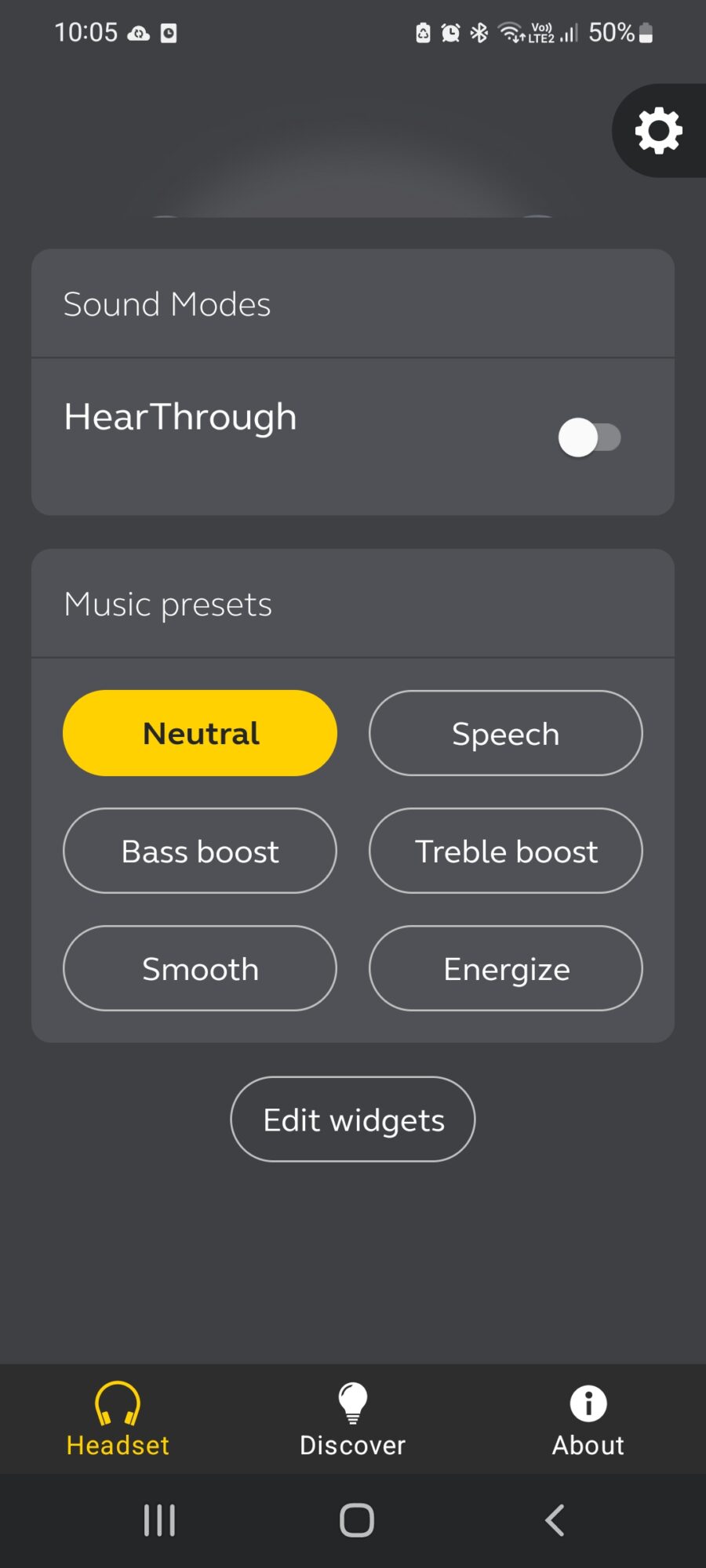Apply the Bass boost preset
The image size is (706, 1568).
[200, 851]
